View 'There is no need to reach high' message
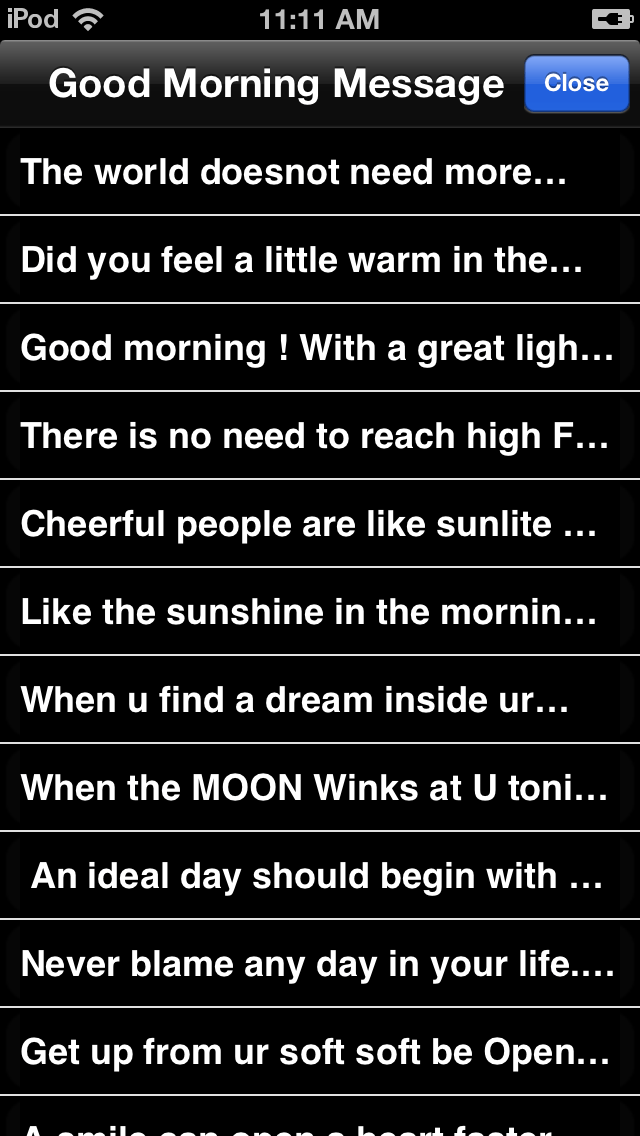The width and height of the screenshot is (640, 1136). tap(320, 435)
